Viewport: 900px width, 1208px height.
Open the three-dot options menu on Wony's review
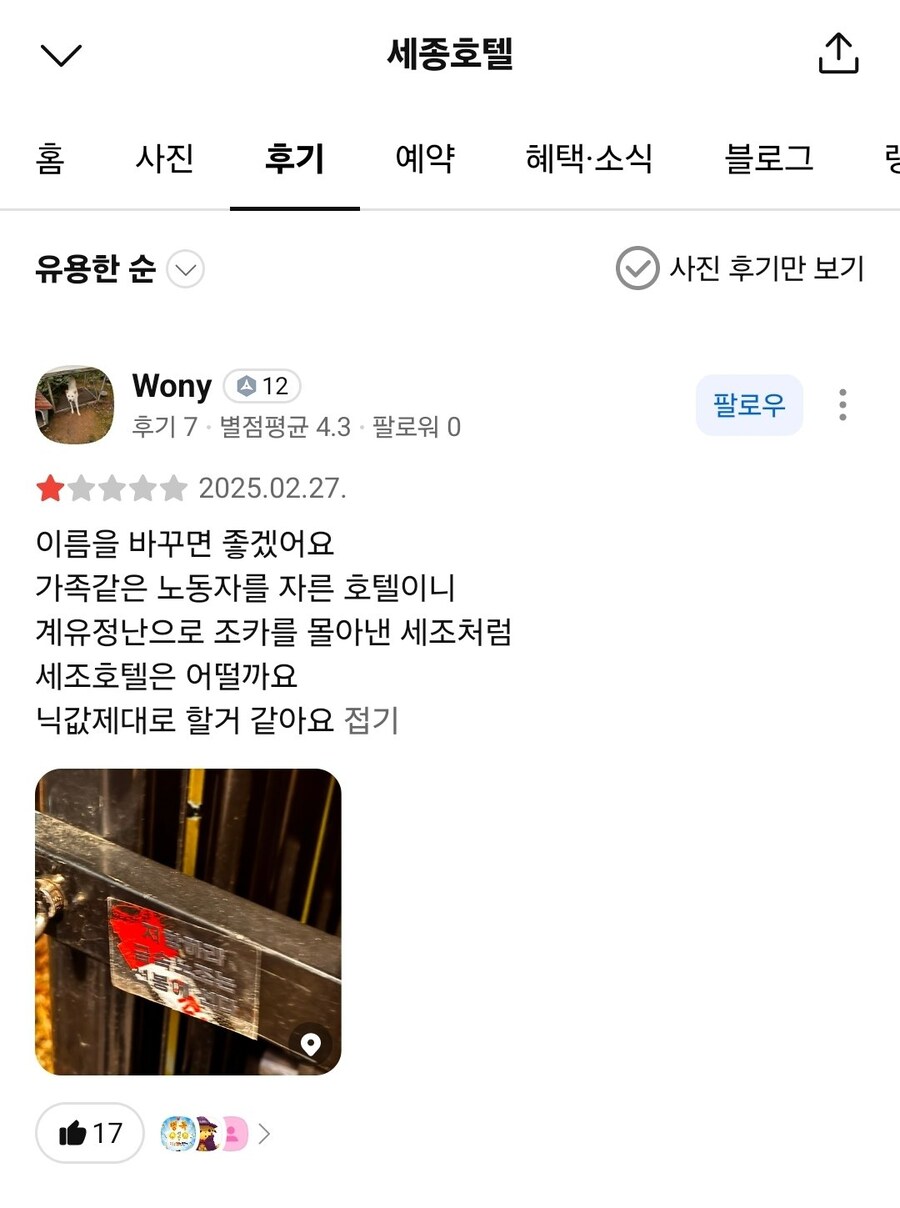tap(843, 404)
